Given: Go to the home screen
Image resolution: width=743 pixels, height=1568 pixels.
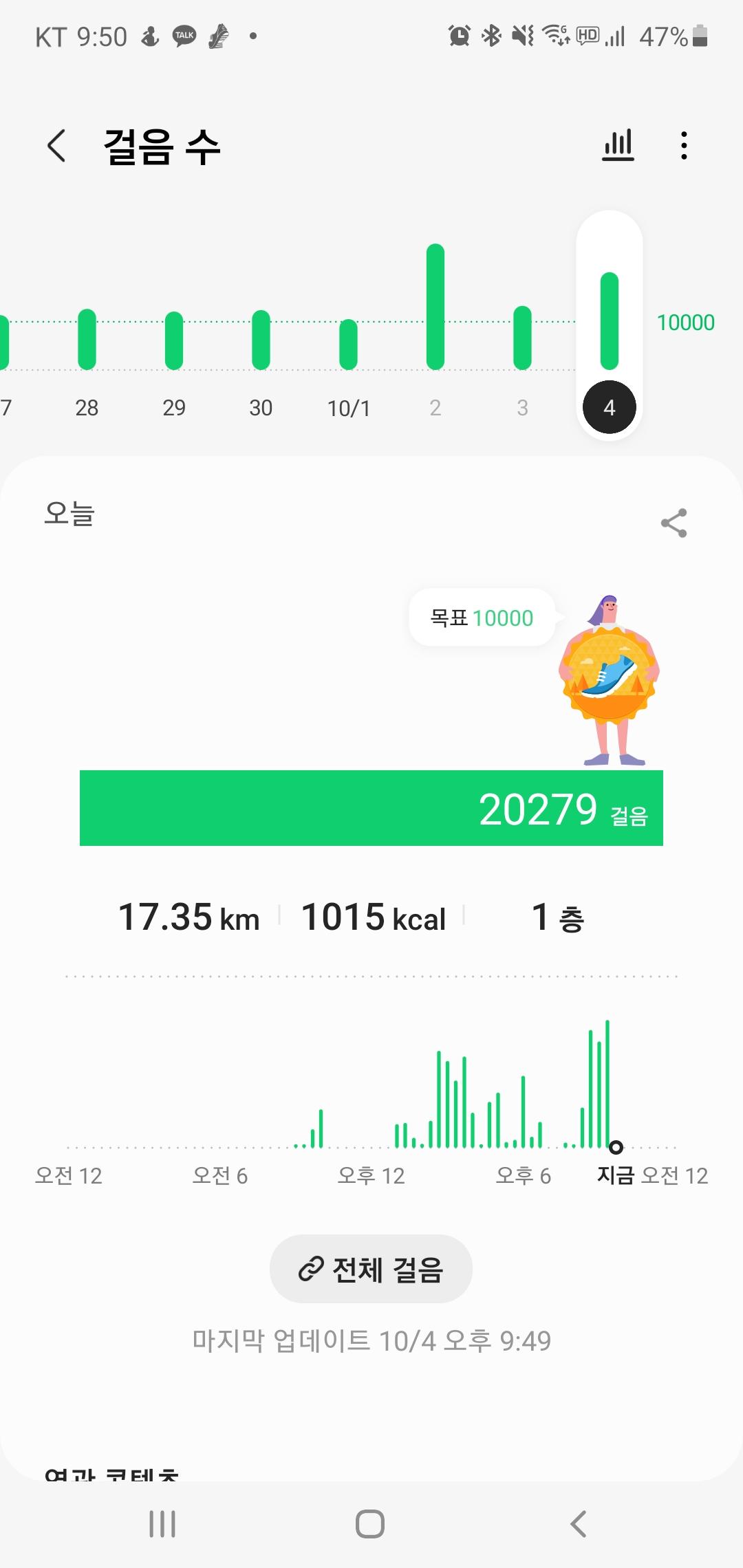Looking at the screenshot, I should point(370,1524).
